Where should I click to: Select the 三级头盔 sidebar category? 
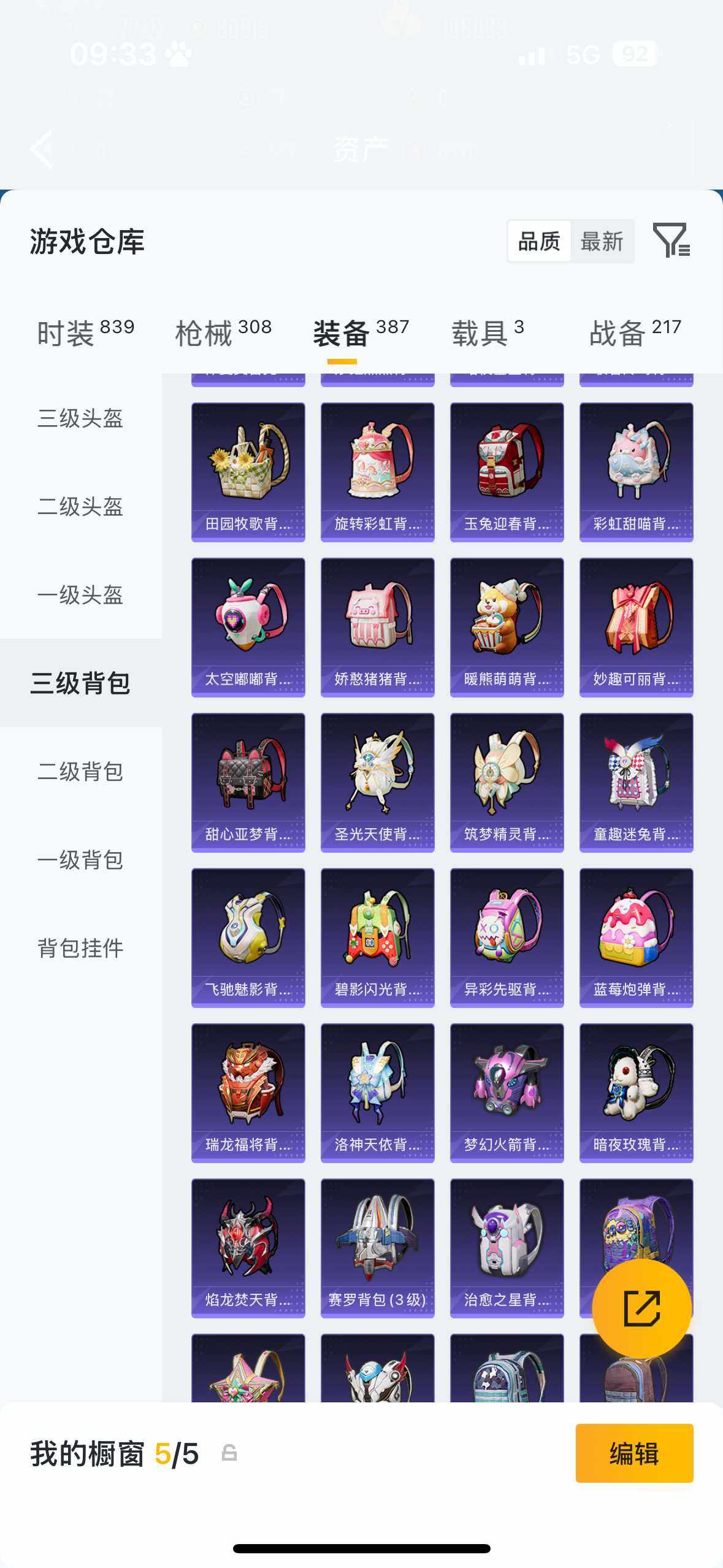[x=80, y=419]
